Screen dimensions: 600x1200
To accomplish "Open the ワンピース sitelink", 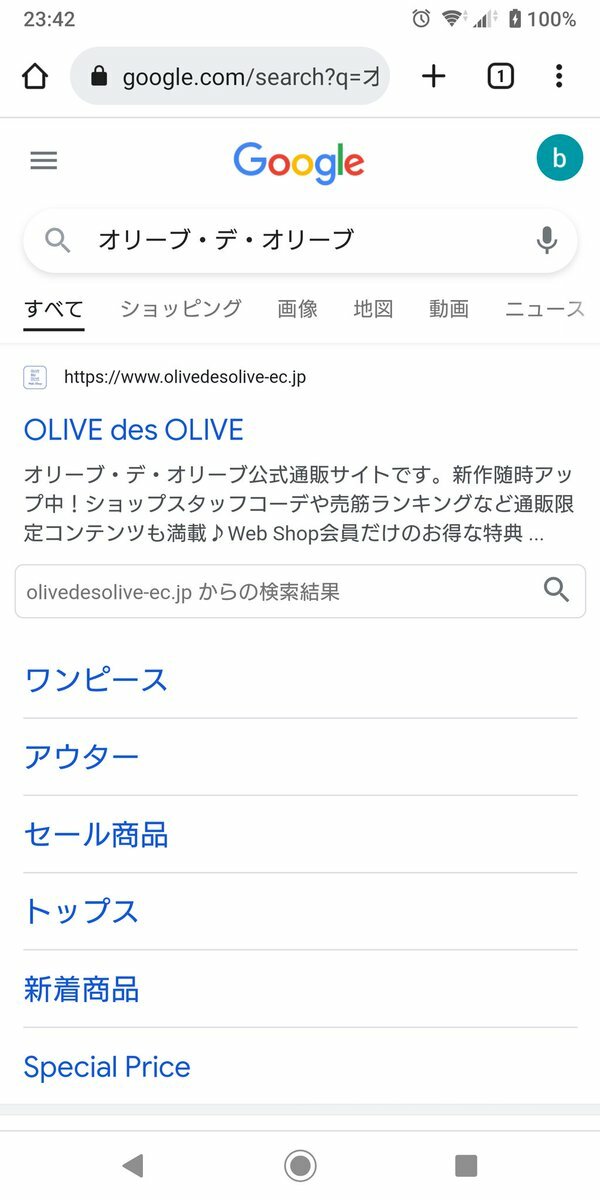I will click(x=96, y=680).
